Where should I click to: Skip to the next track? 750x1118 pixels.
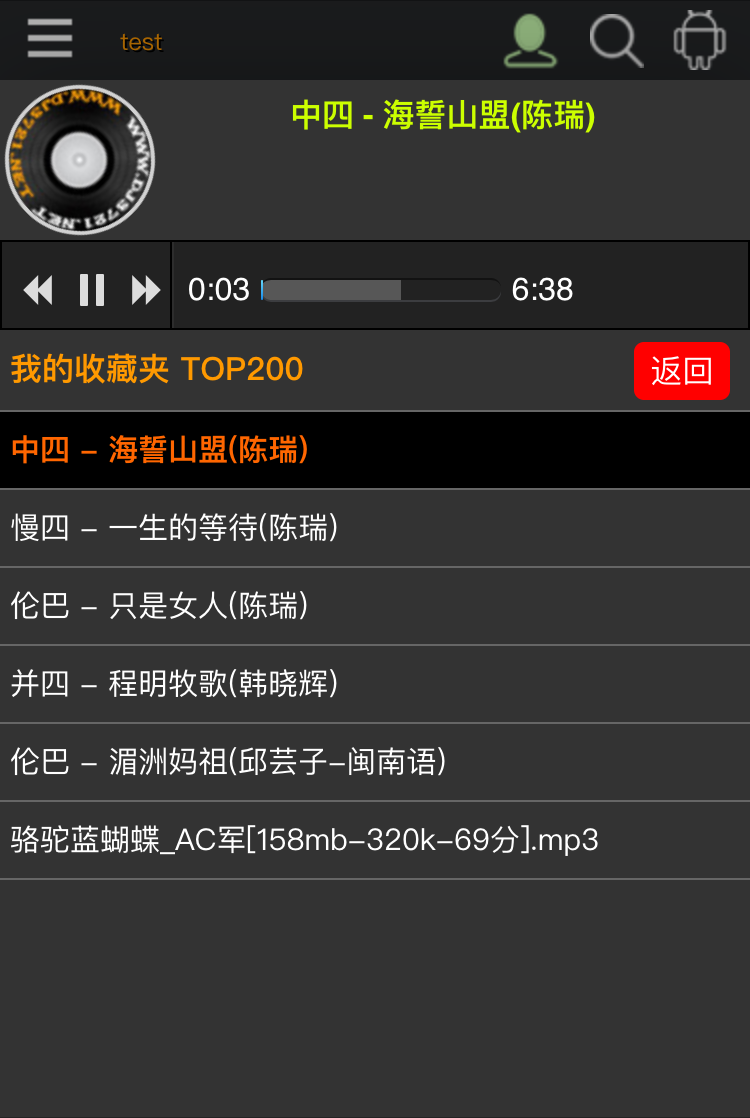[x=146, y=290]
